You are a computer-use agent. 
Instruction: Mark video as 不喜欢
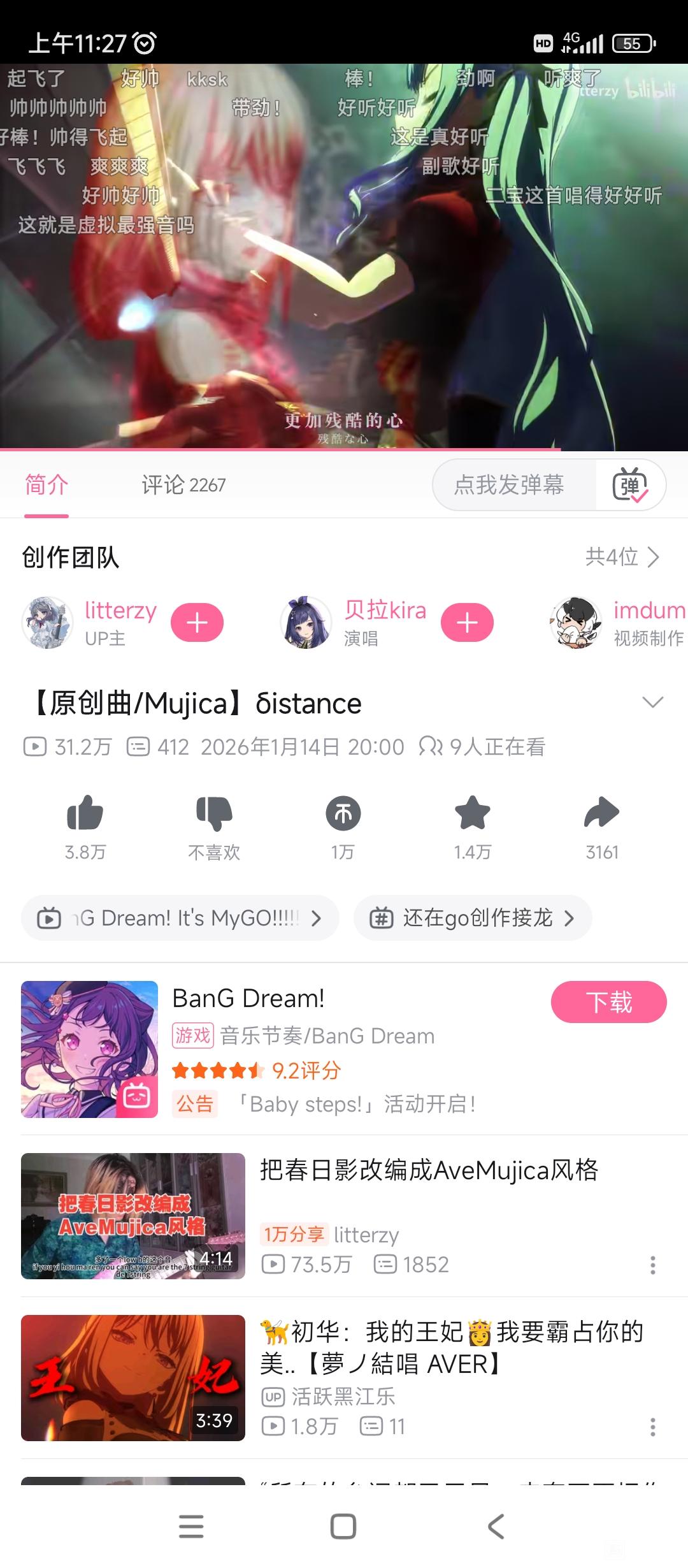coord(214,814)
